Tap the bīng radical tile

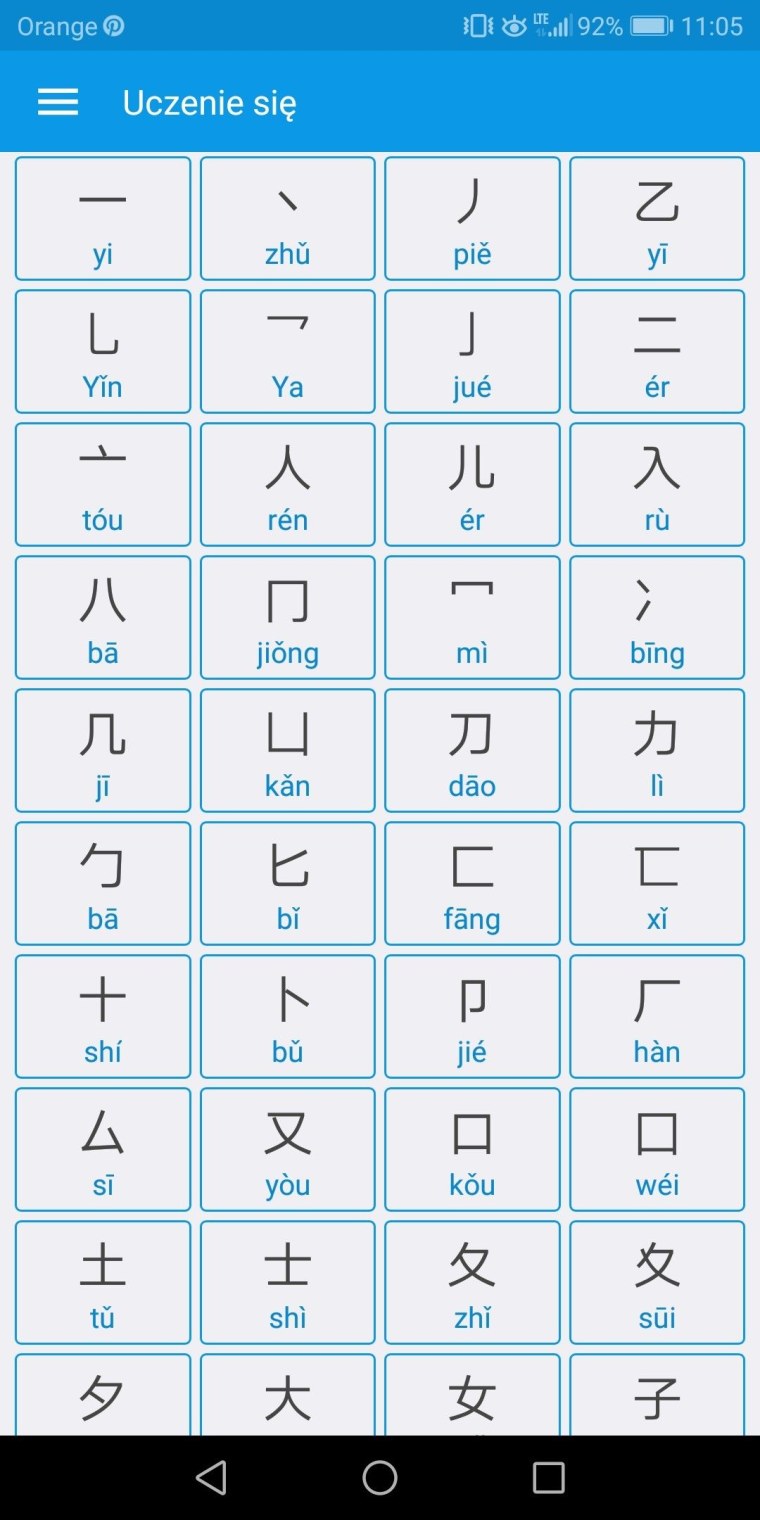point(657,617)
